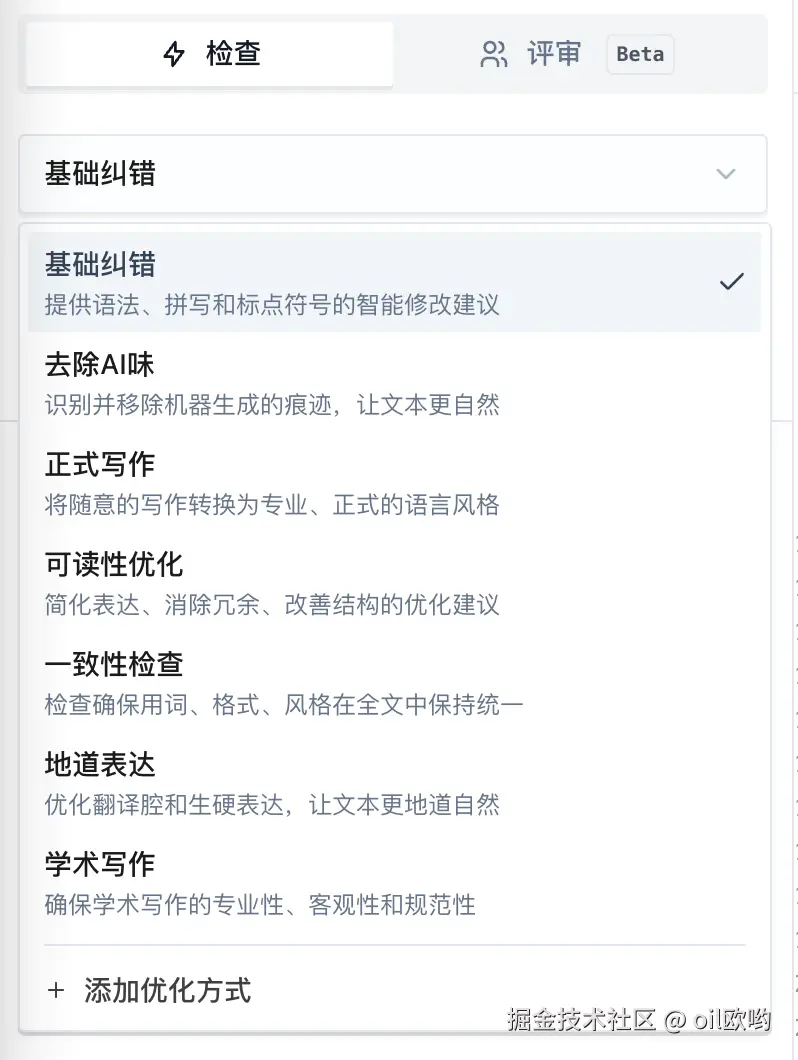The height and width of the screenshot is (1060, 798).
Task: Select the 基础纠错 option
Action: coord(392,283)
